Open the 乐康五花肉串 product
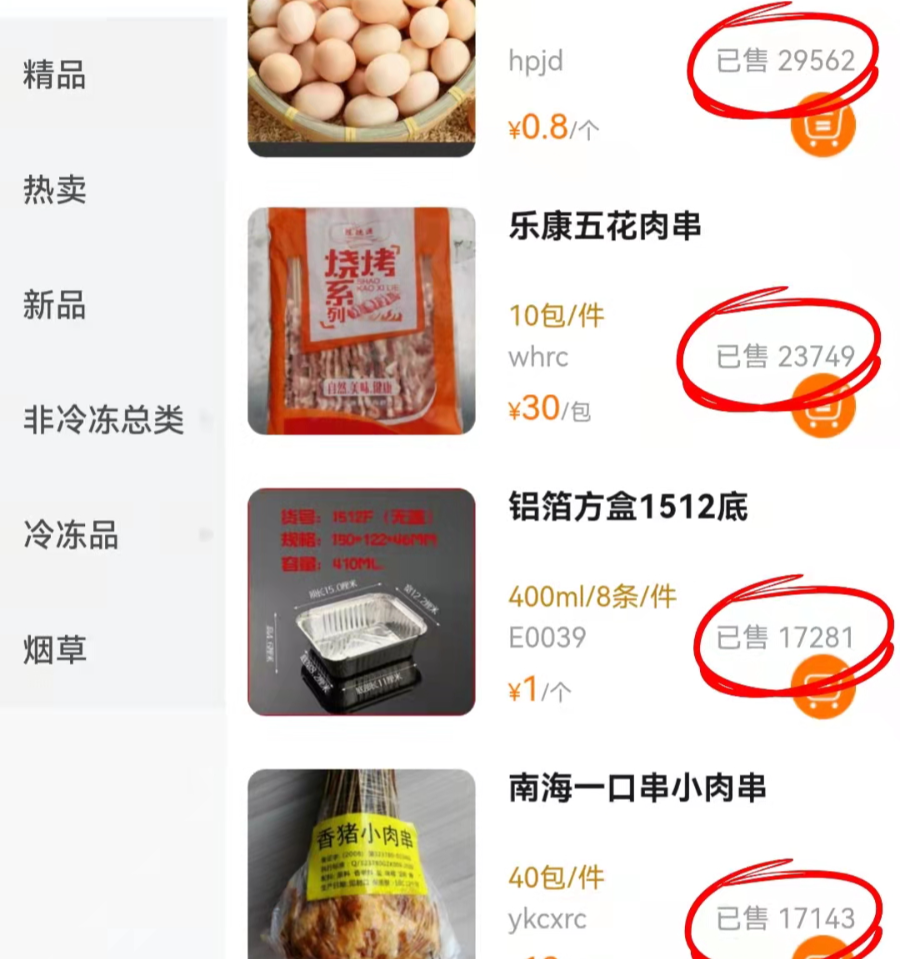Viewport: 900px width, 959px height. (605, 227)
